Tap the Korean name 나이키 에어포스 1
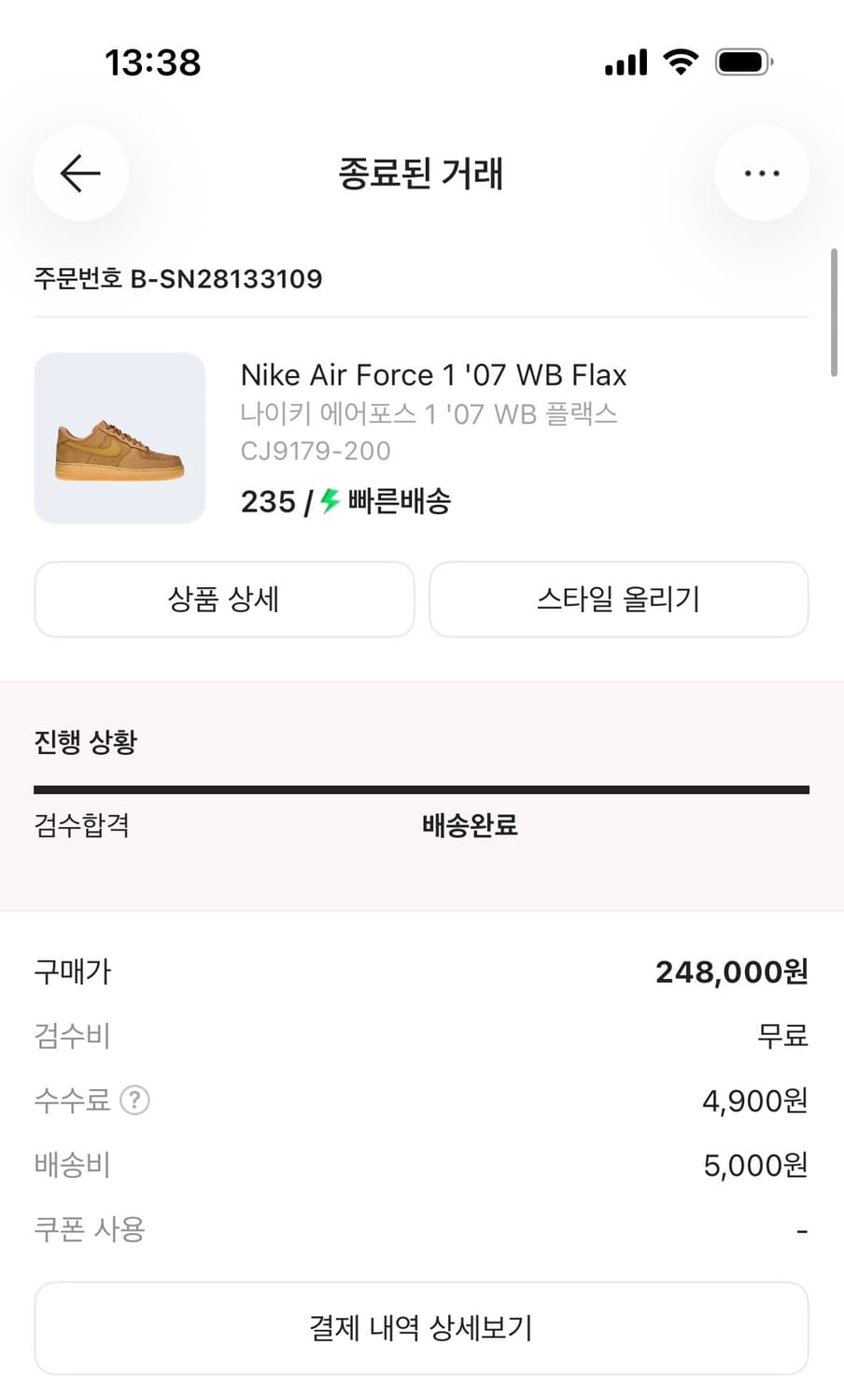This screenshot has width=844, height=1400. [x=429, y=413]
